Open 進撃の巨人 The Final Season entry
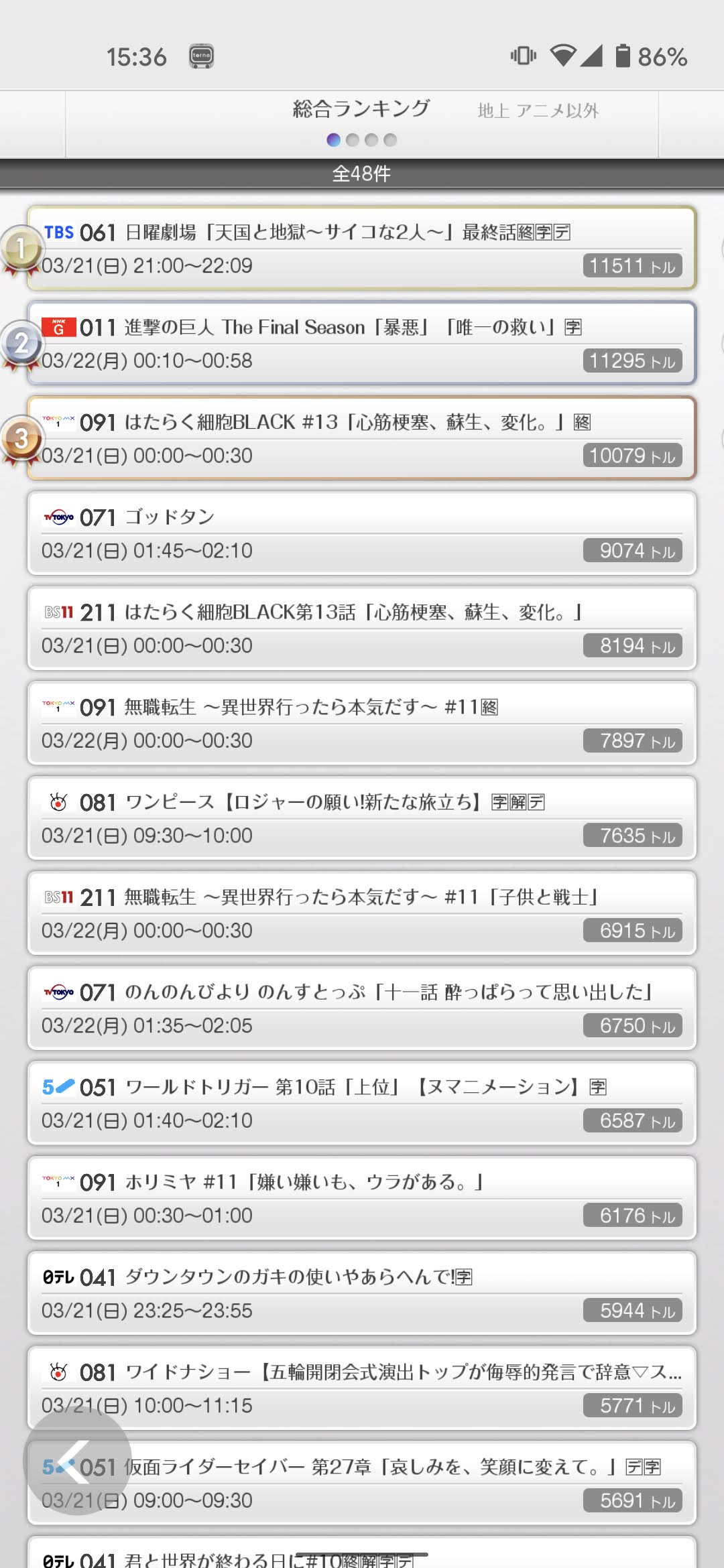Viewport: 724px width, 1568px height. (x=362, y=343)
